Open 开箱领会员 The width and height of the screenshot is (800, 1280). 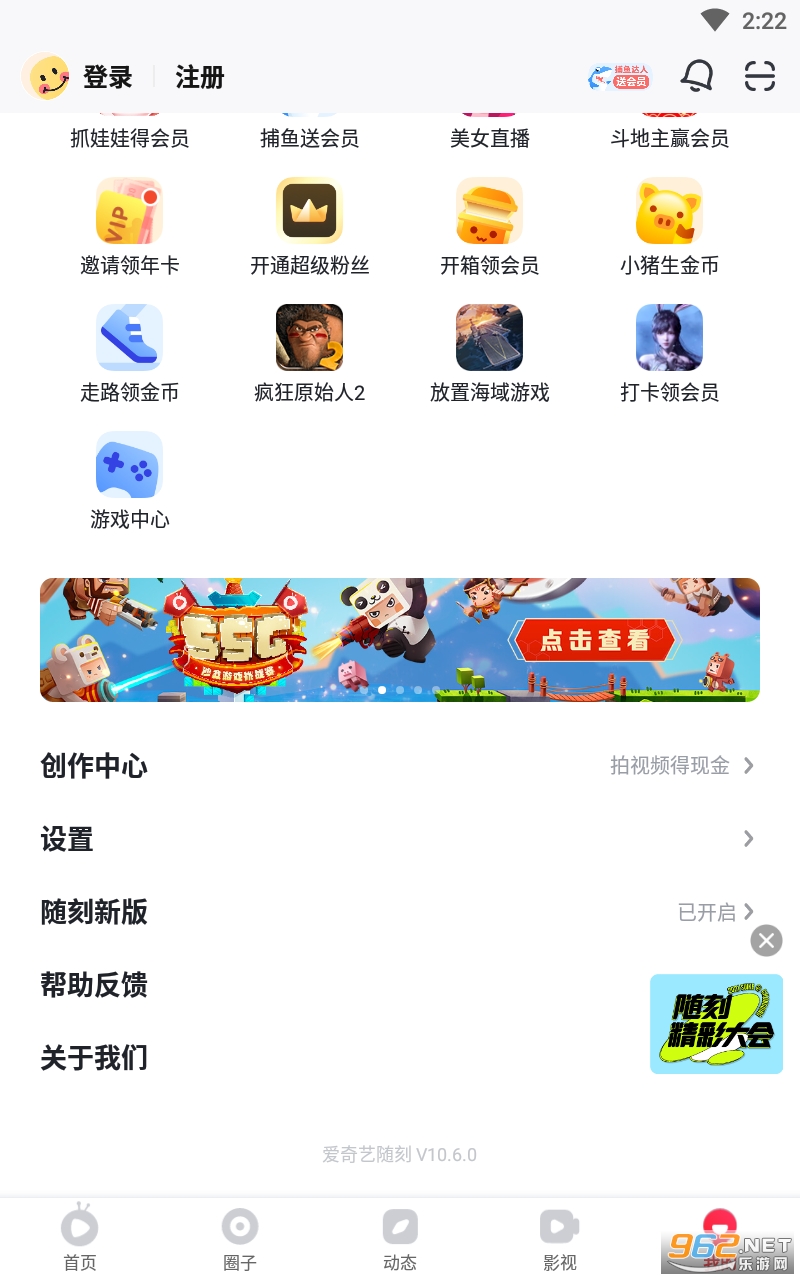[489, 225]
